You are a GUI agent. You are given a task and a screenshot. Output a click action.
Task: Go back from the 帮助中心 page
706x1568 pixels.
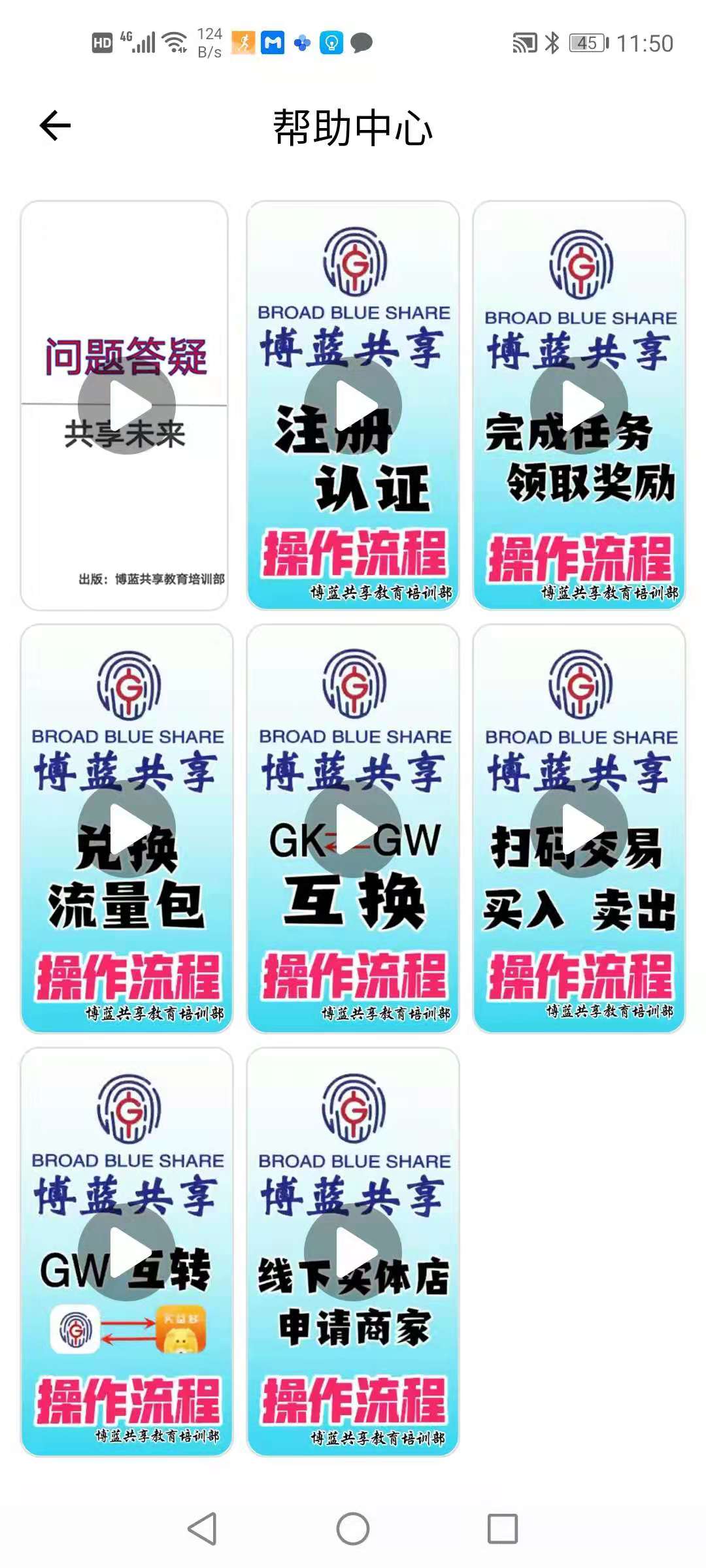56,125
